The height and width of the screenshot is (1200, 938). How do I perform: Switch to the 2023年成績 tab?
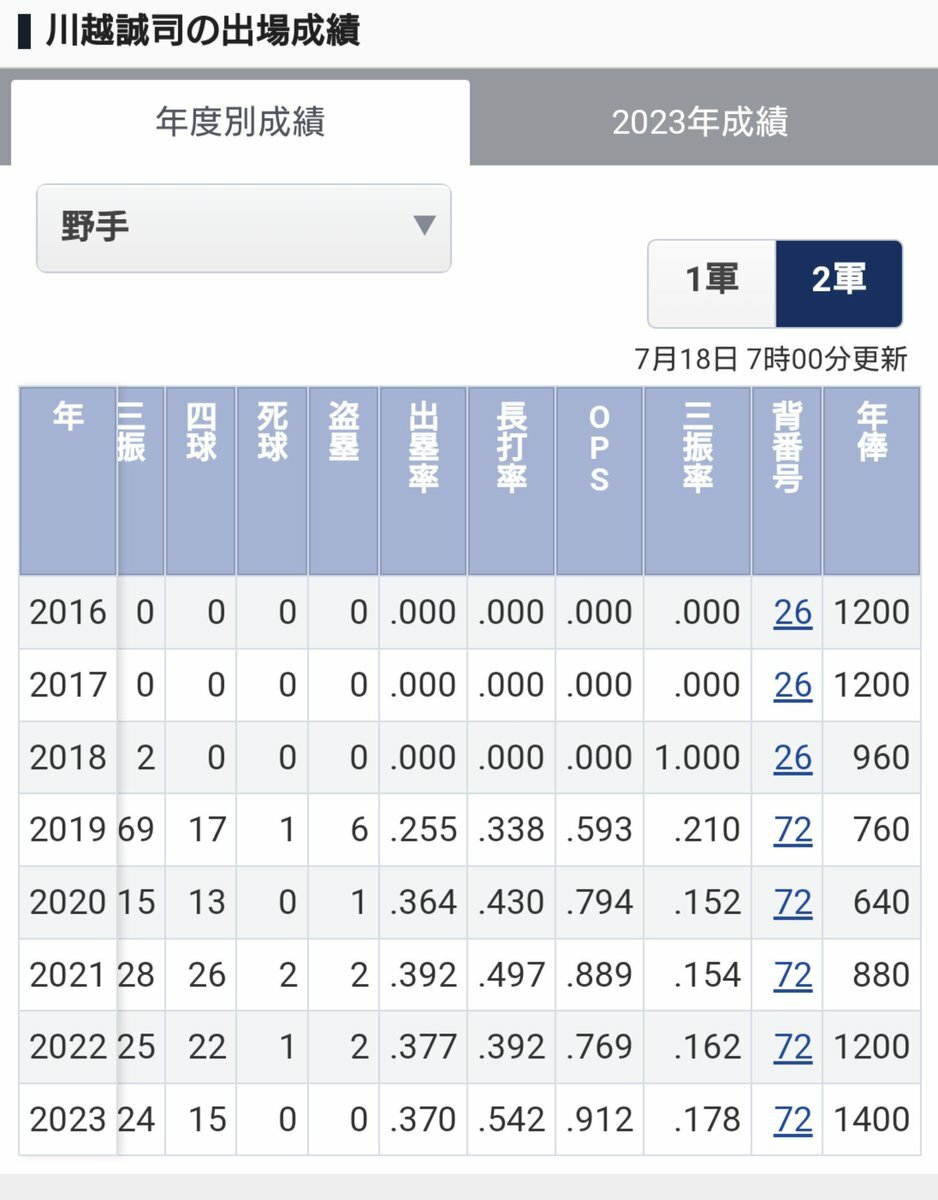click(700, 122)
